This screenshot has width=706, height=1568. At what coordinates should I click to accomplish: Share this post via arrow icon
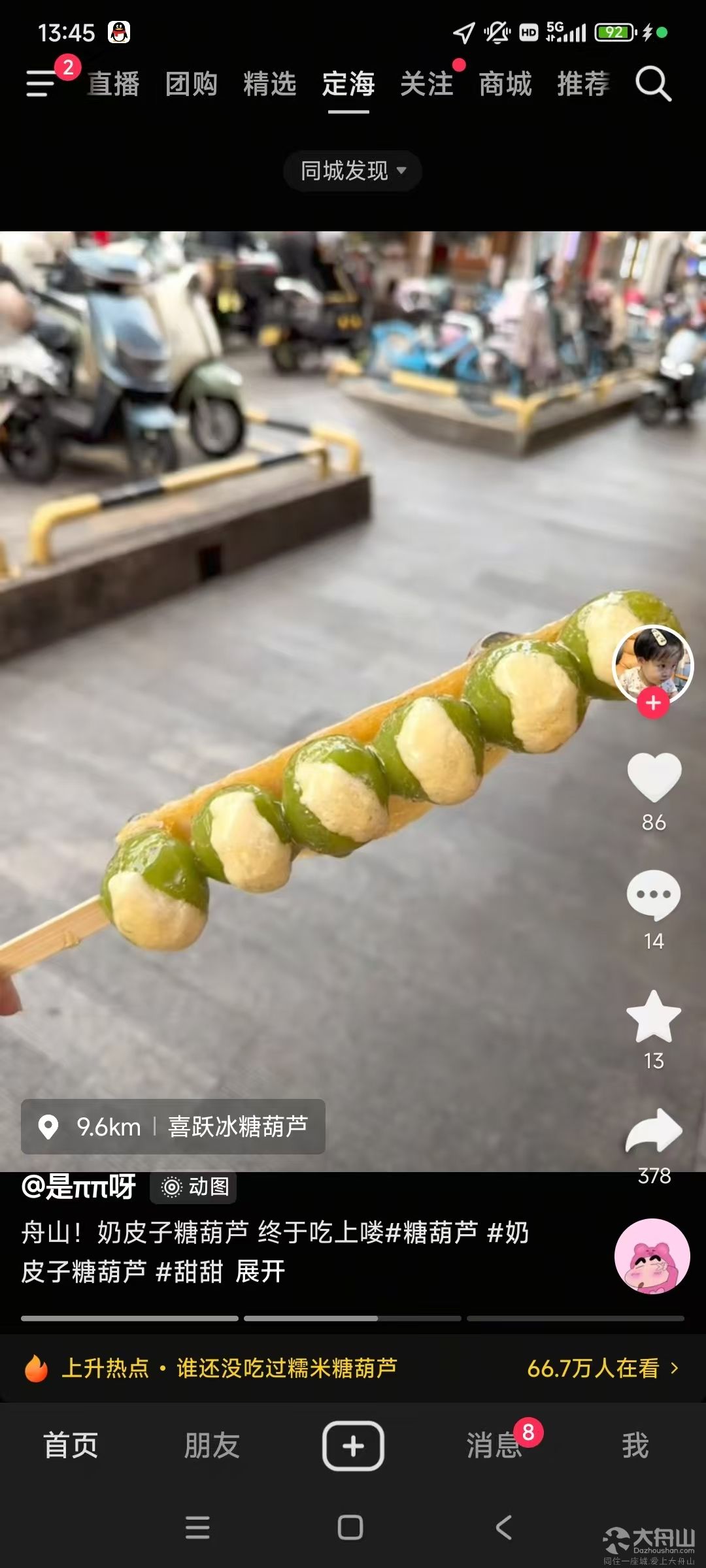point(654,1132)
